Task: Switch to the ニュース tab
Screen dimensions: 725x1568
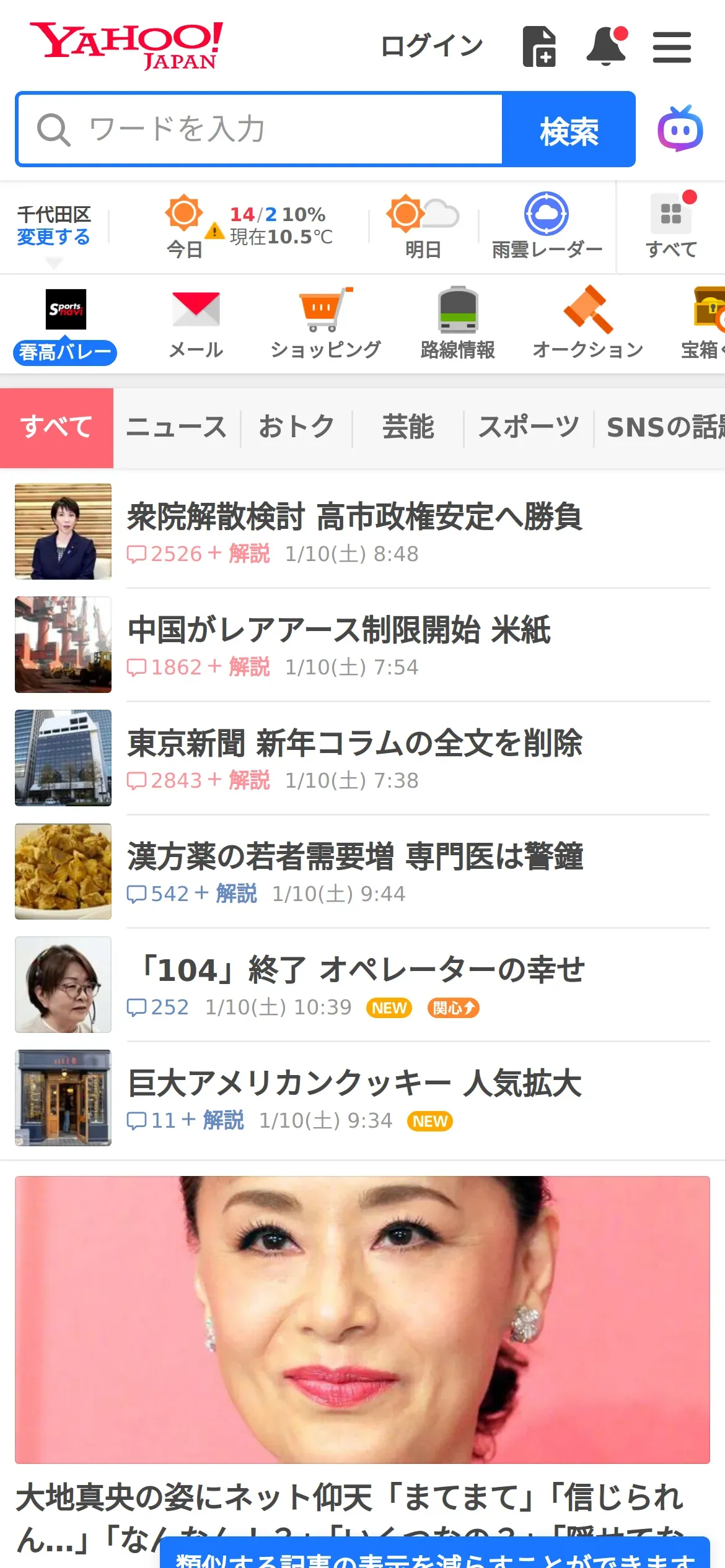Action: [x=177, y=427]
